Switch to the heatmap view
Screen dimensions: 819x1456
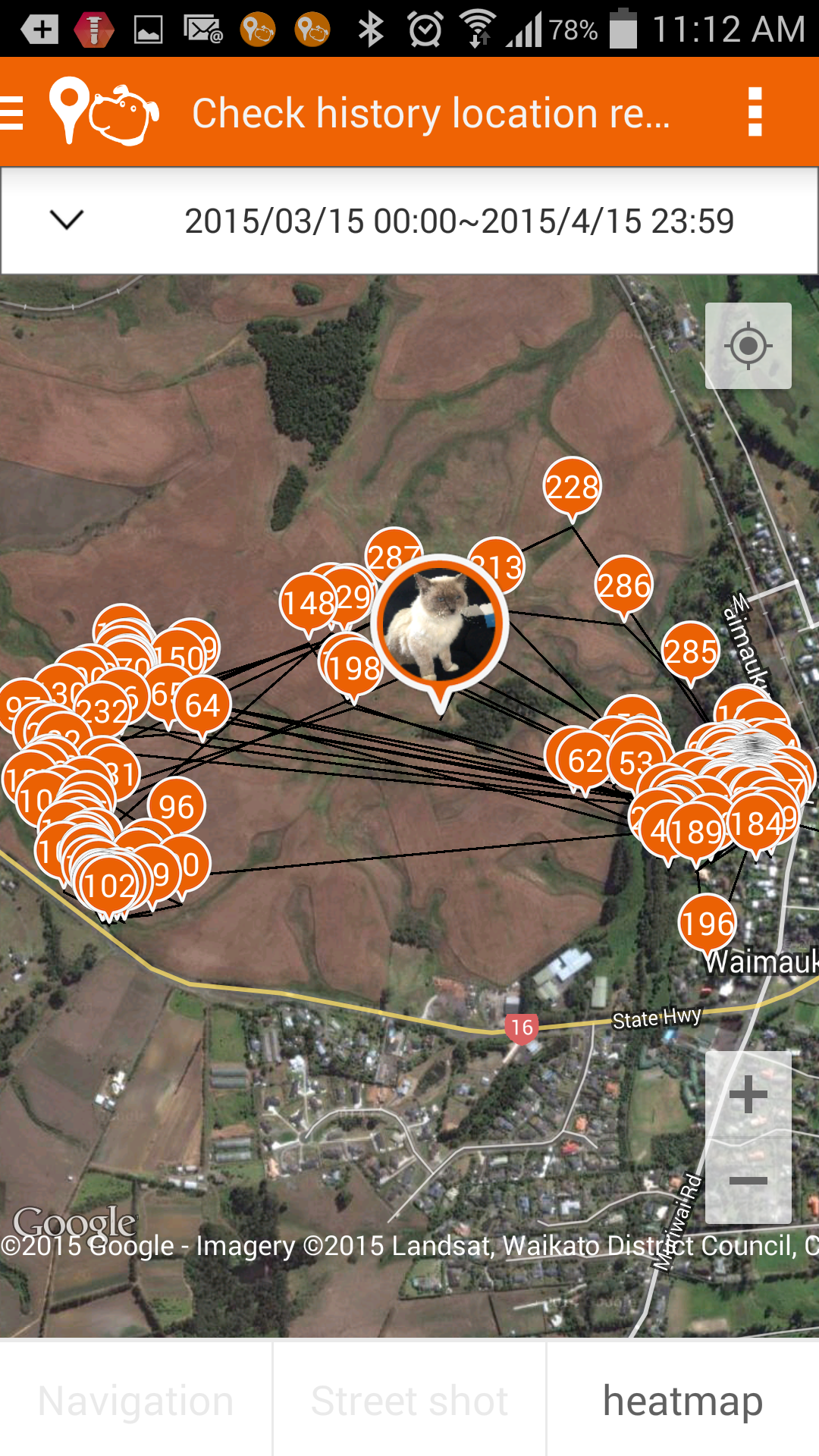pos(682,1400)
